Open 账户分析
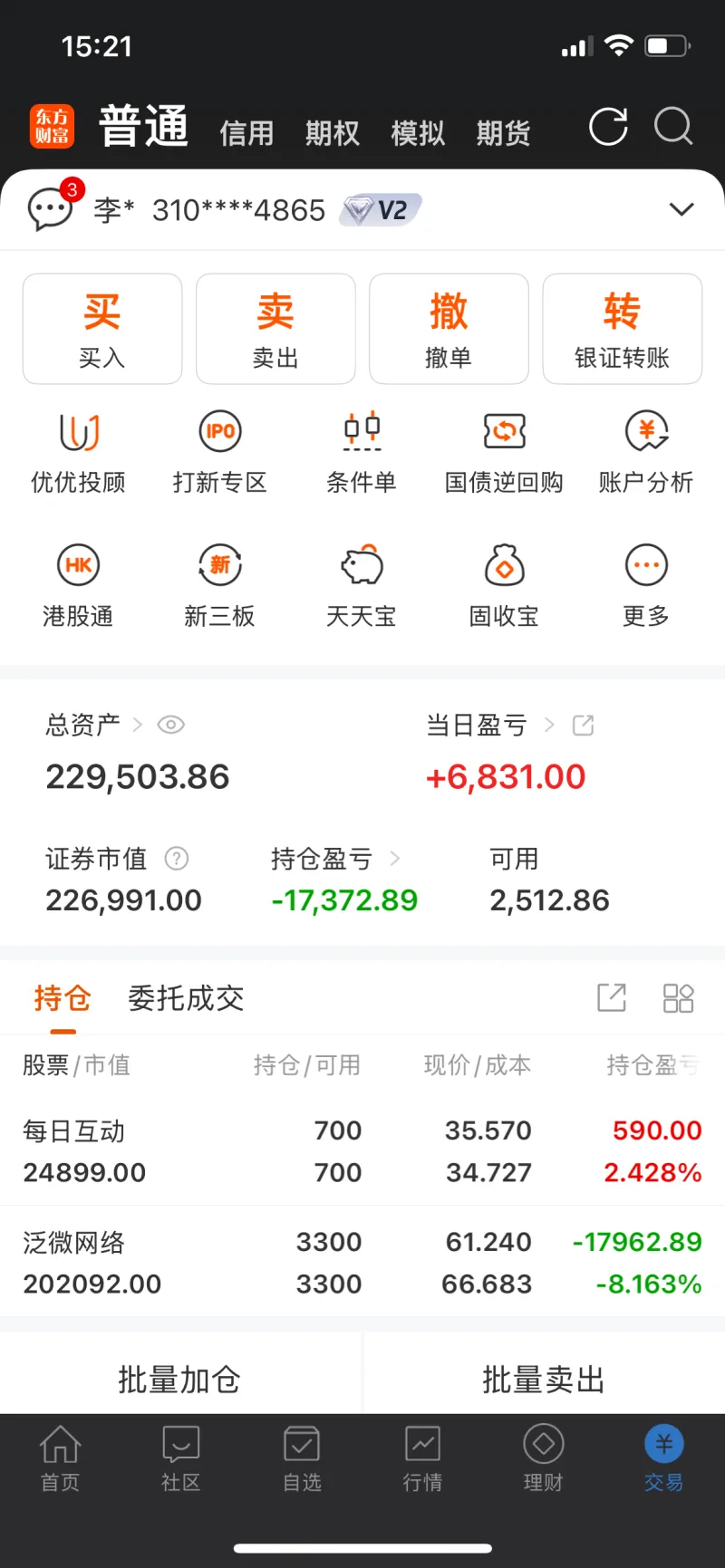This screenshot has width=725, height=1568. (x=646, y=452)
